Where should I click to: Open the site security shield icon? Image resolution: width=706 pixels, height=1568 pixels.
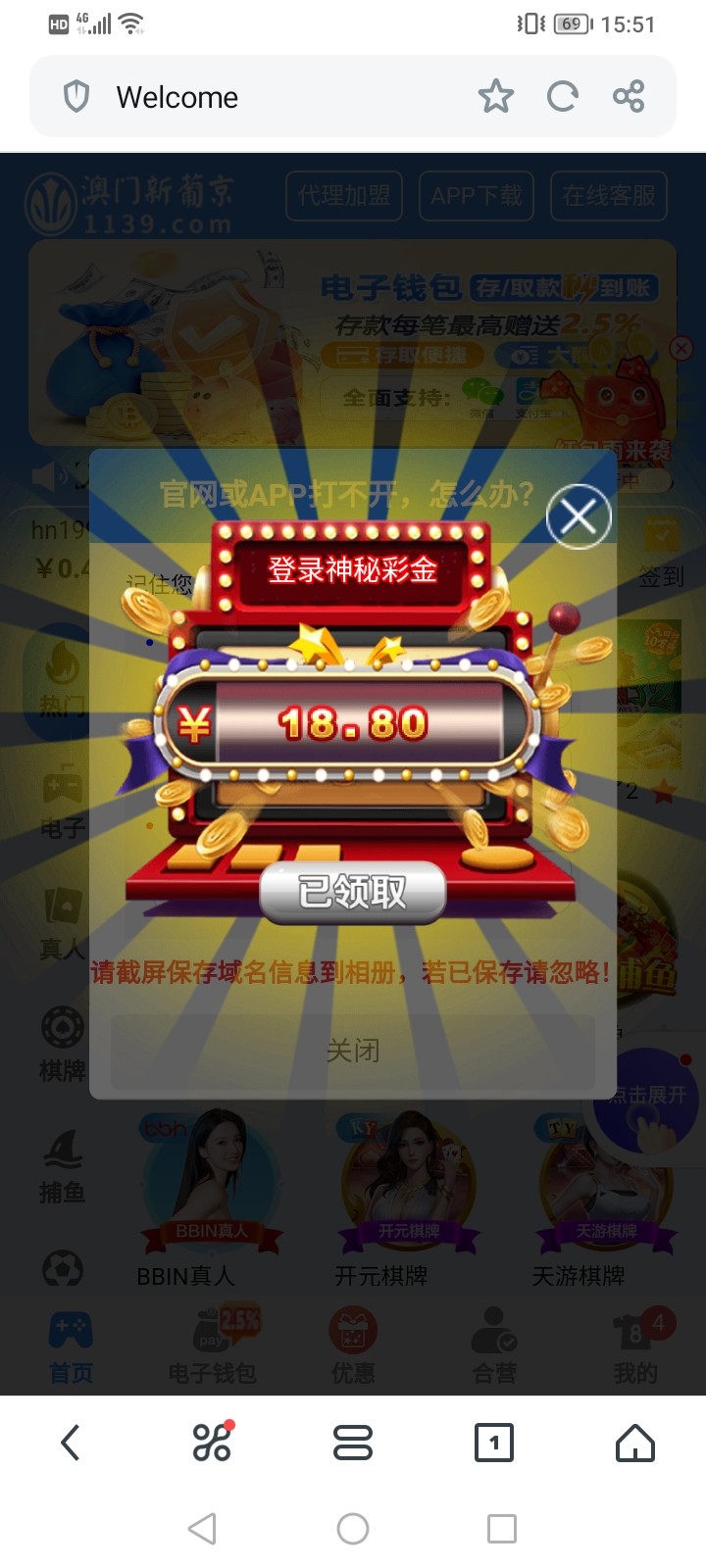pyautogui.click(x=76, y=96)
